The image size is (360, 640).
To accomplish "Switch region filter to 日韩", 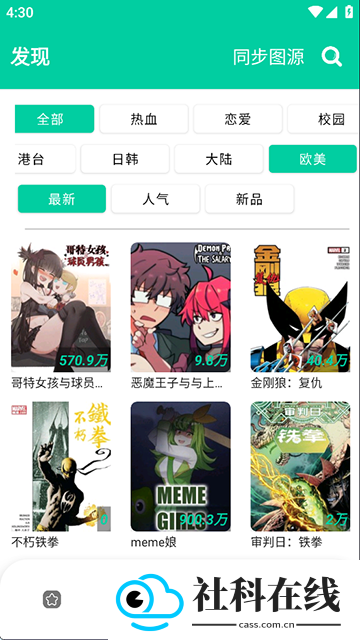I will 125,159.
